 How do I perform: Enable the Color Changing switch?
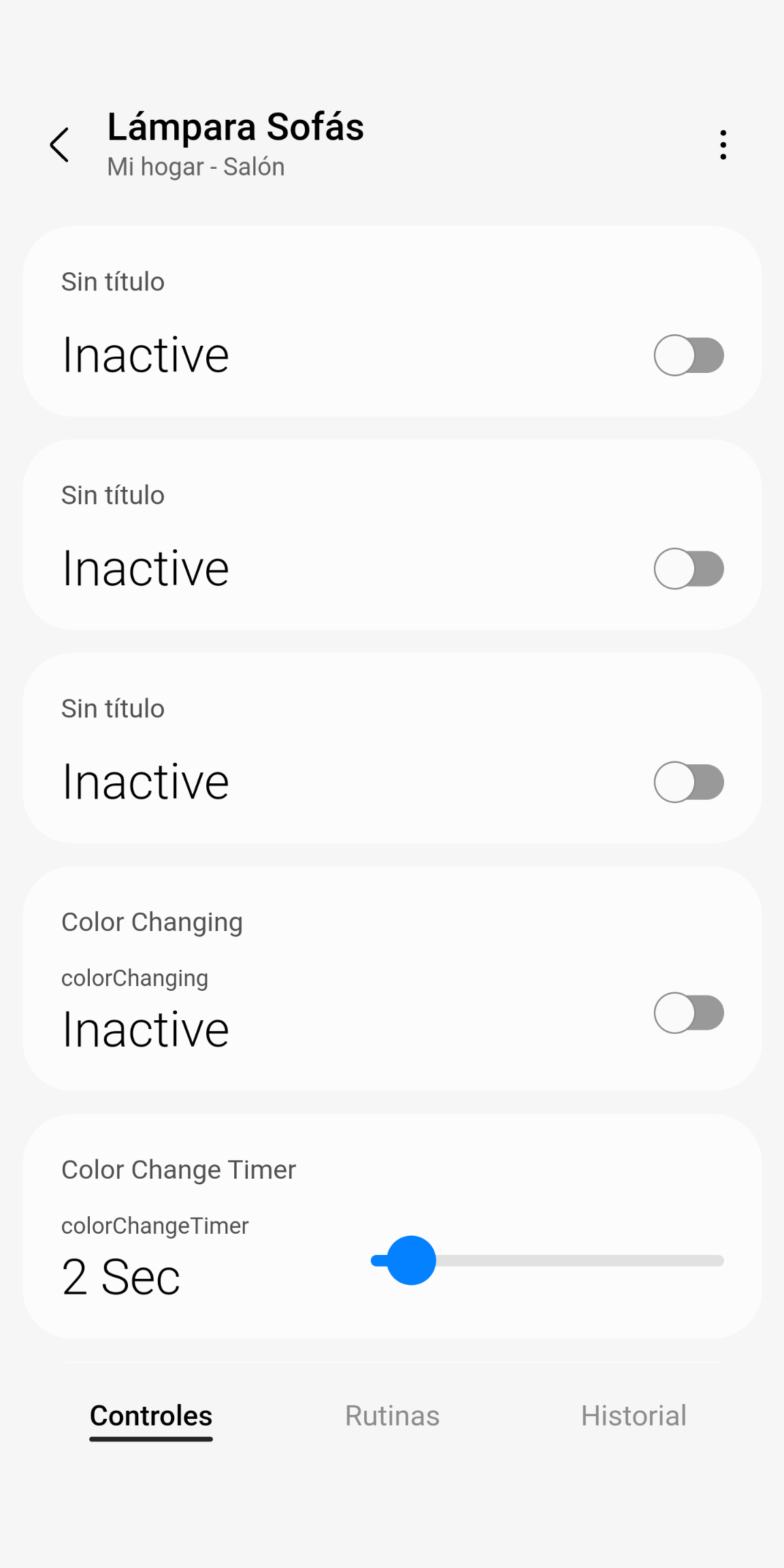tap(688, 1013)
